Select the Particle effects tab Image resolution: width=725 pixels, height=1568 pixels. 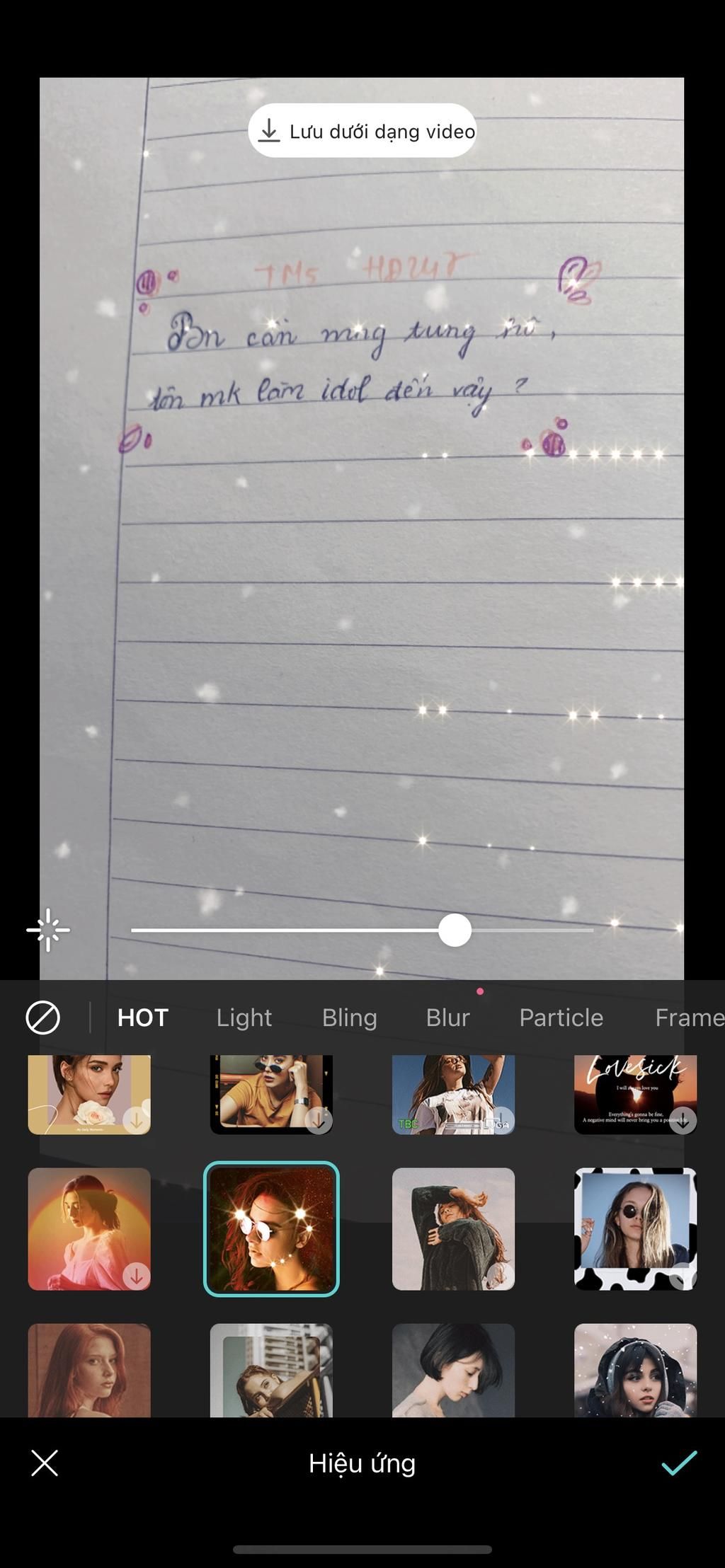point(561,1018)
